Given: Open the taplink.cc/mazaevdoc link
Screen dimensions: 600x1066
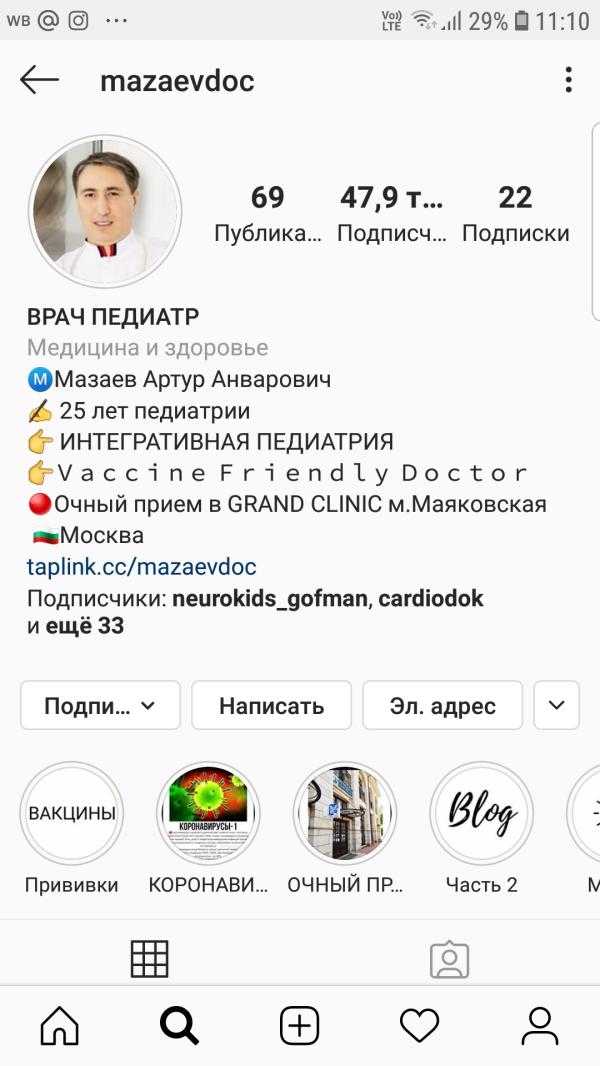Looking at the screenshot, I should coord(141,567).
